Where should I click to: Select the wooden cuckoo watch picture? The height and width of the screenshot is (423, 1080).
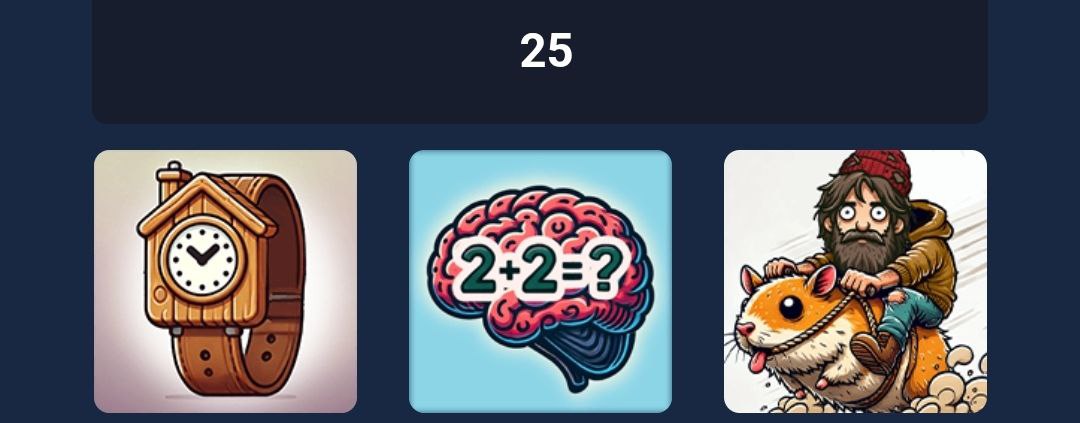coord(225,281)
